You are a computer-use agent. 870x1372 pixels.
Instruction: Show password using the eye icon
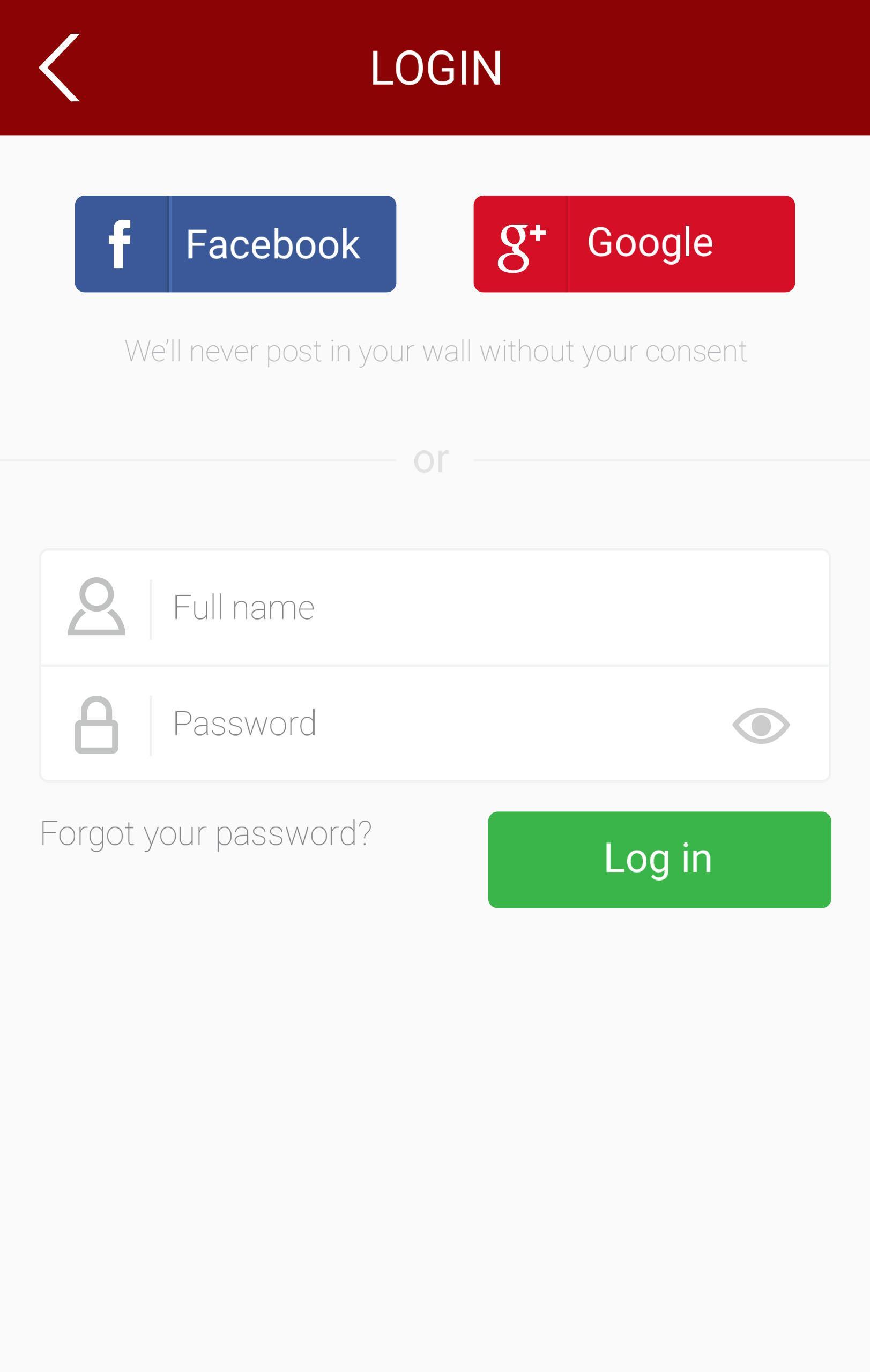tap(761, 725)
